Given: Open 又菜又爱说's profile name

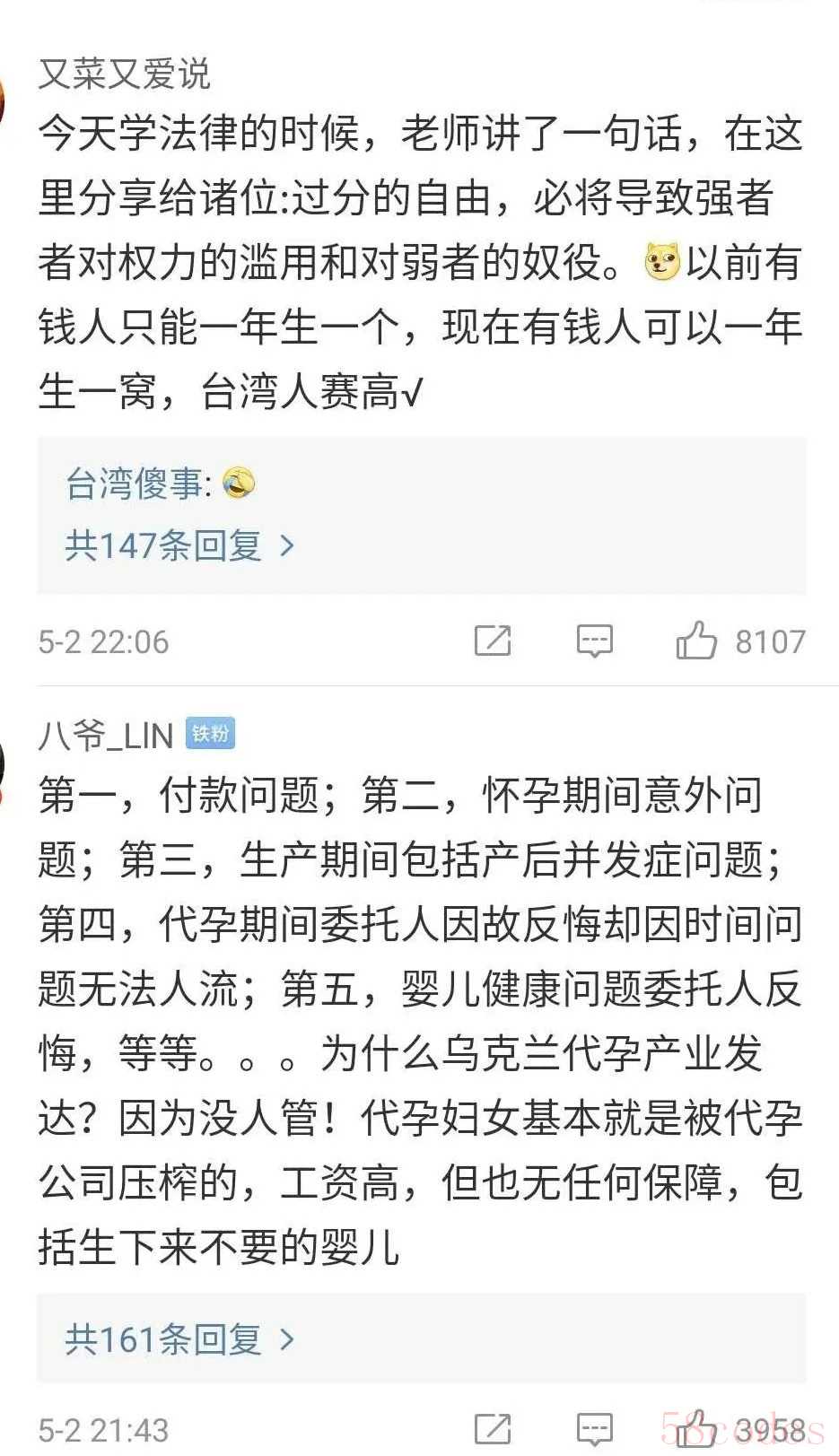Looking at the screenshot, I should [x=124, y=74].
